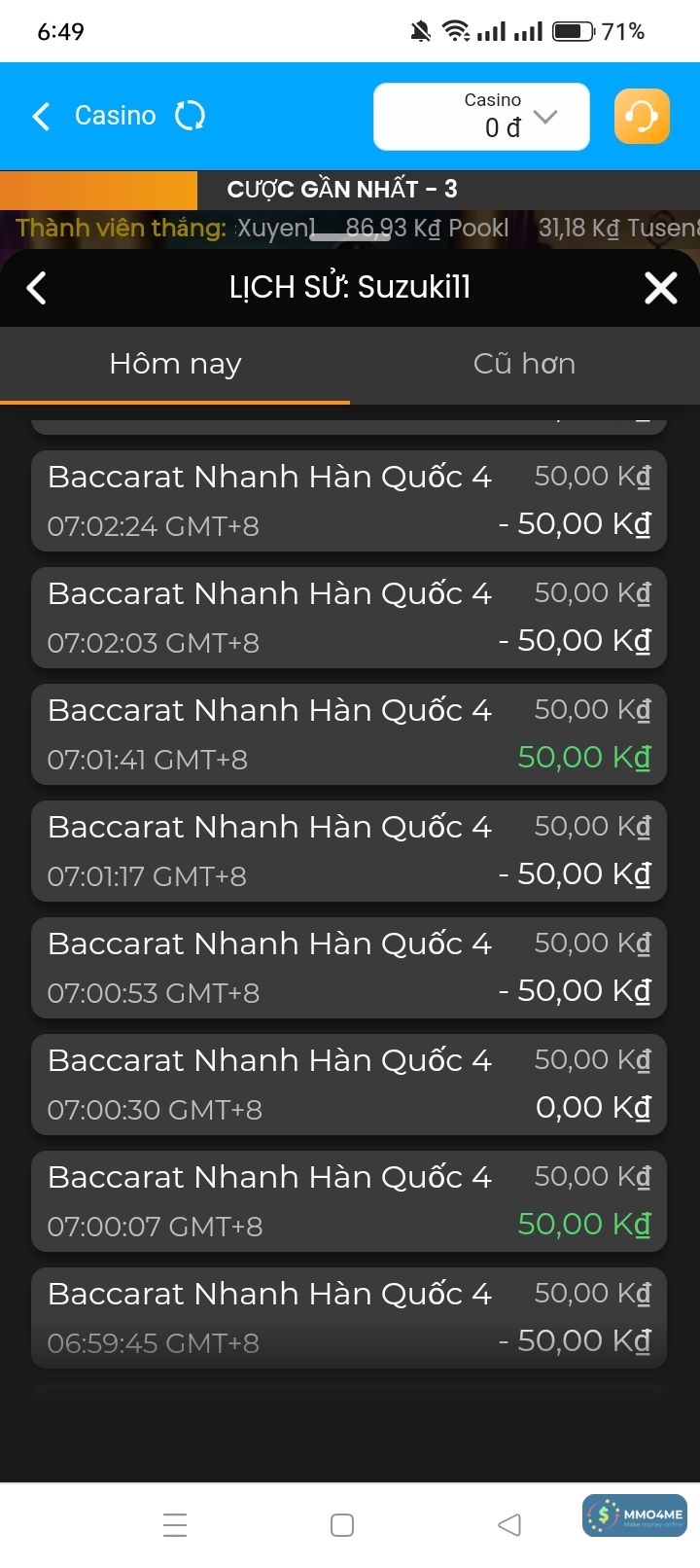The height and width of the screenshot is (1568, 700).
Task: View the winning bet at 07:00:07
Action: [349, 1201]
